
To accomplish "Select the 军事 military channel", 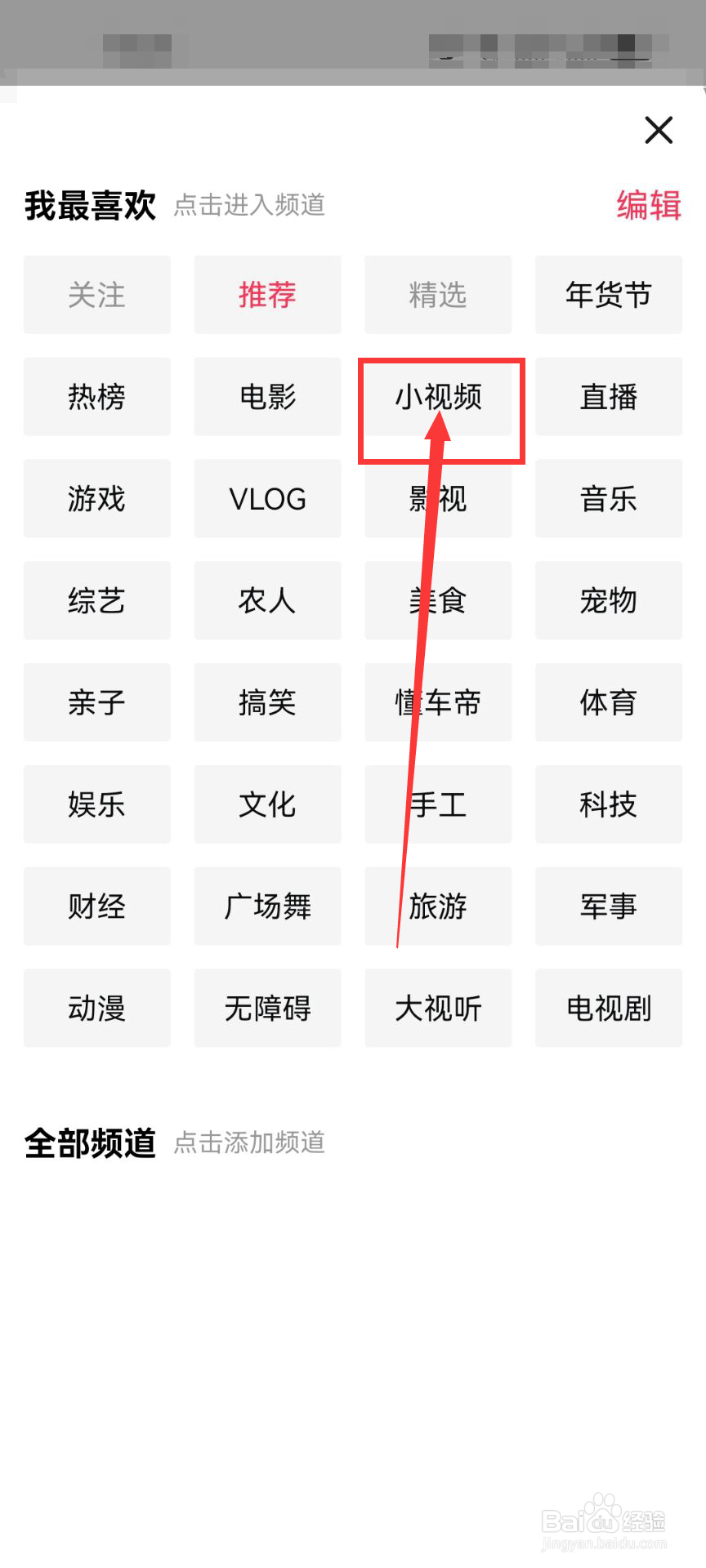I will 608,906.
